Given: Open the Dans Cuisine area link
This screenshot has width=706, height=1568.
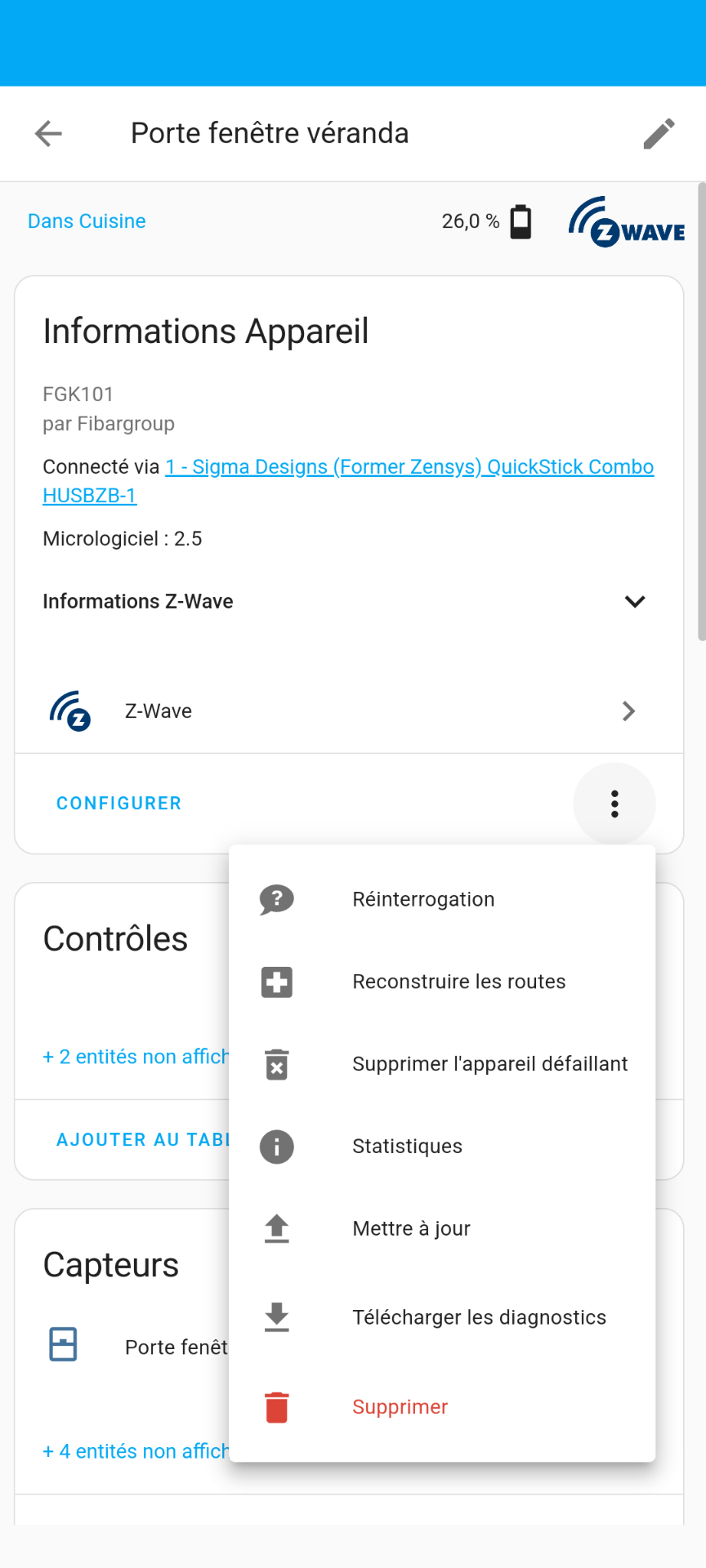Looking at the screenshot, I should click(x=87, y=221).
